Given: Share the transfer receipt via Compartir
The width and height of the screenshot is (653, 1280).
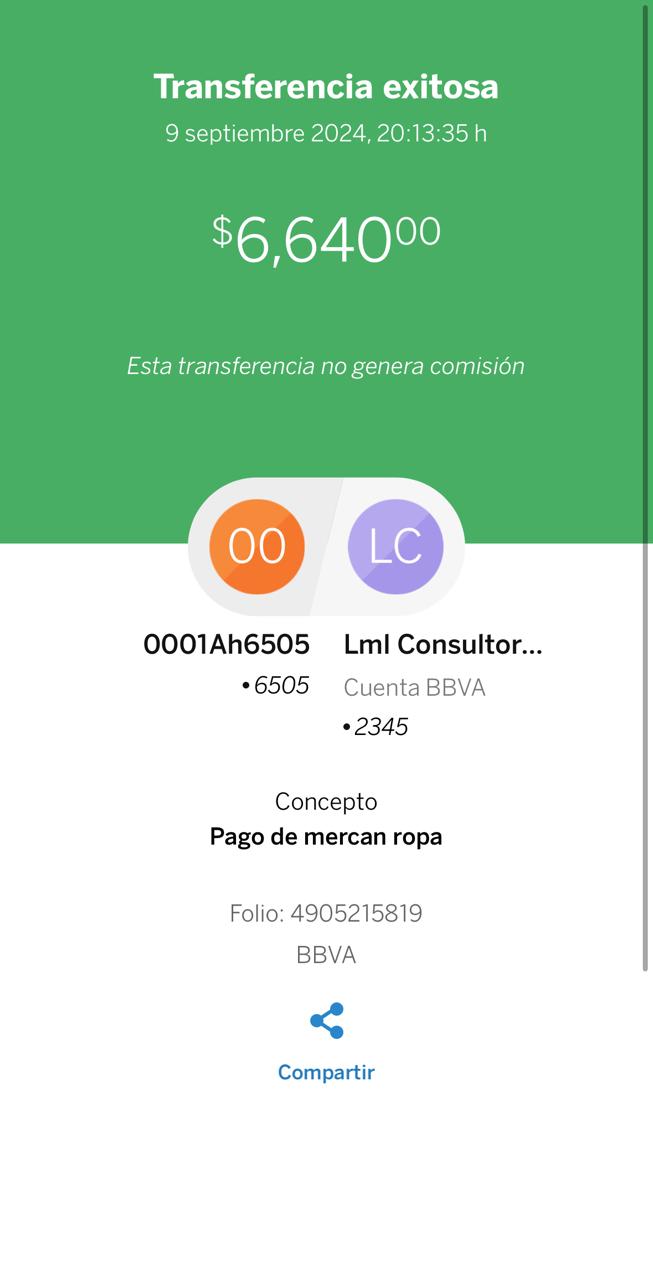Looking at the screenshot, I should 326,1043.
